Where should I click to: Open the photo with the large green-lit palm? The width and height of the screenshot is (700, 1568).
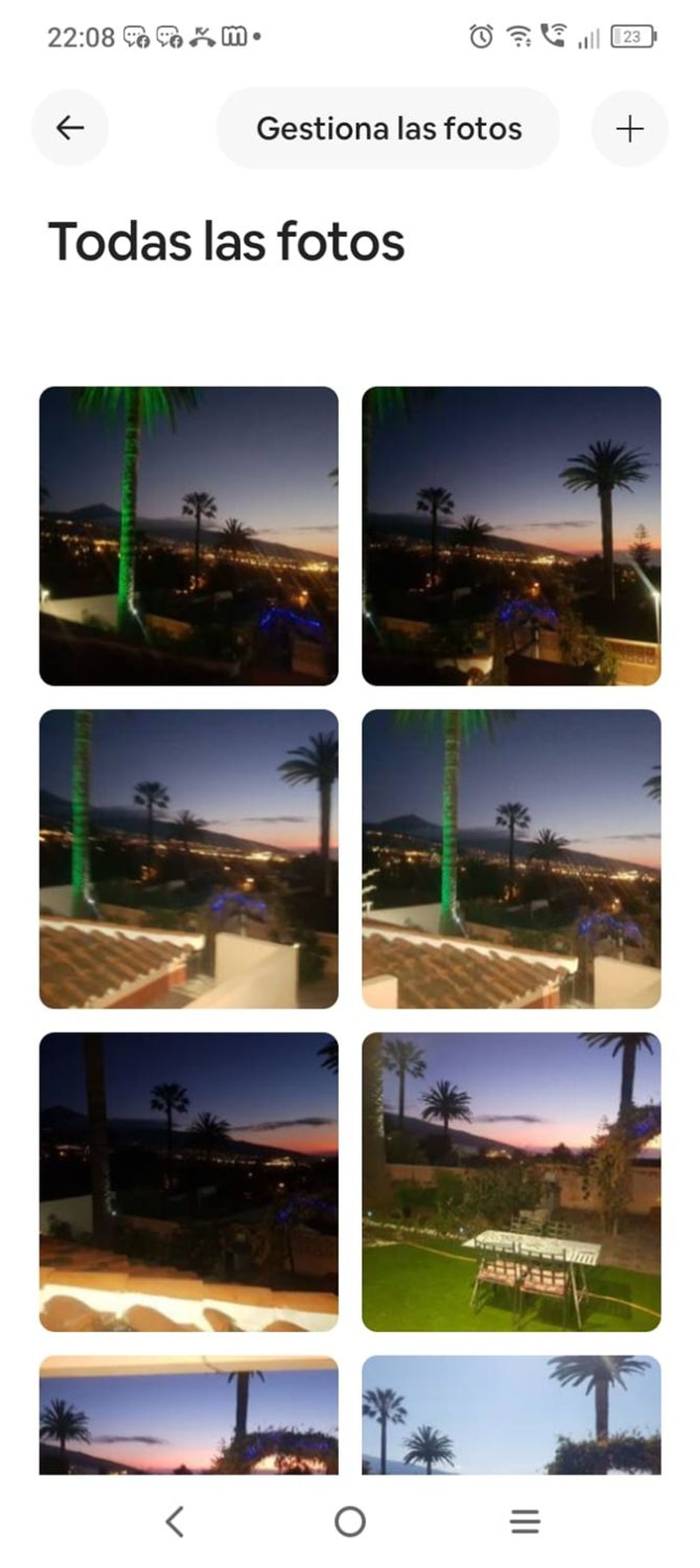189,536
